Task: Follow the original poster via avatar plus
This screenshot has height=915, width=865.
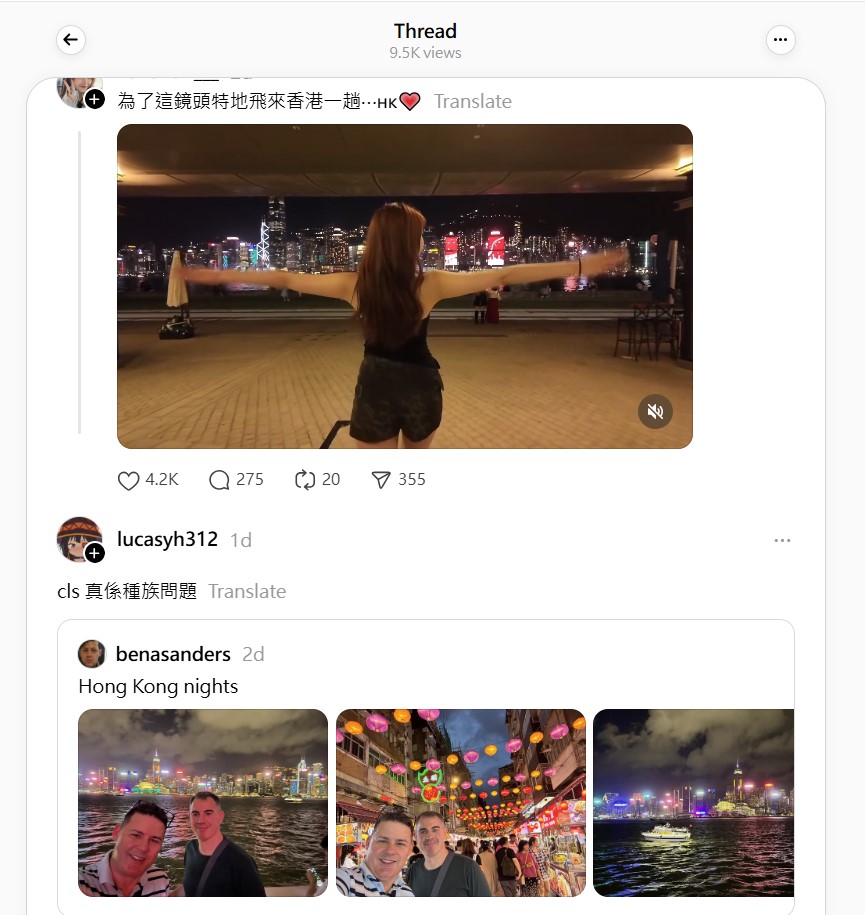Action: coord(95,99)
